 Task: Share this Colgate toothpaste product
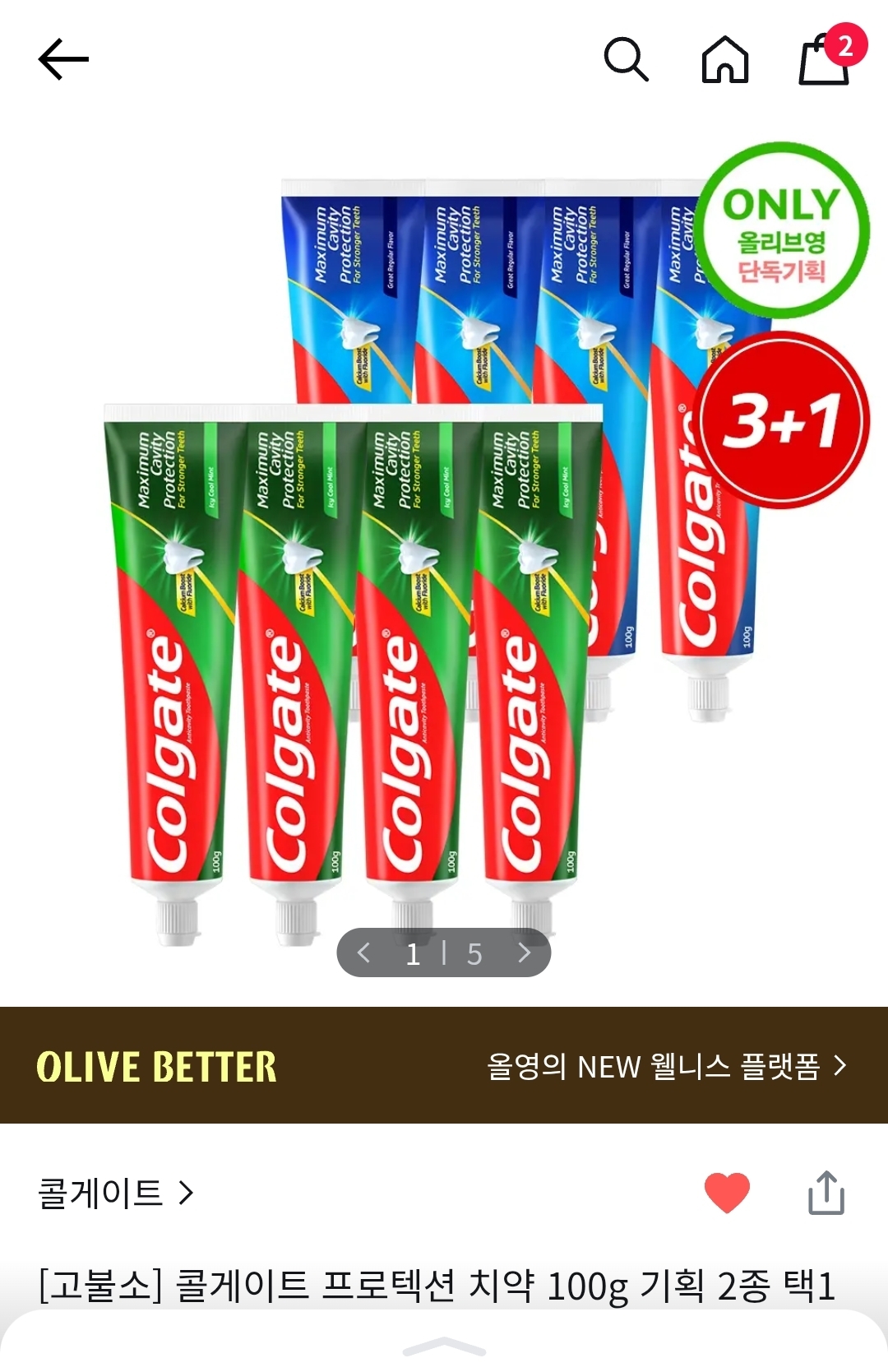(x=826, y=1193)
